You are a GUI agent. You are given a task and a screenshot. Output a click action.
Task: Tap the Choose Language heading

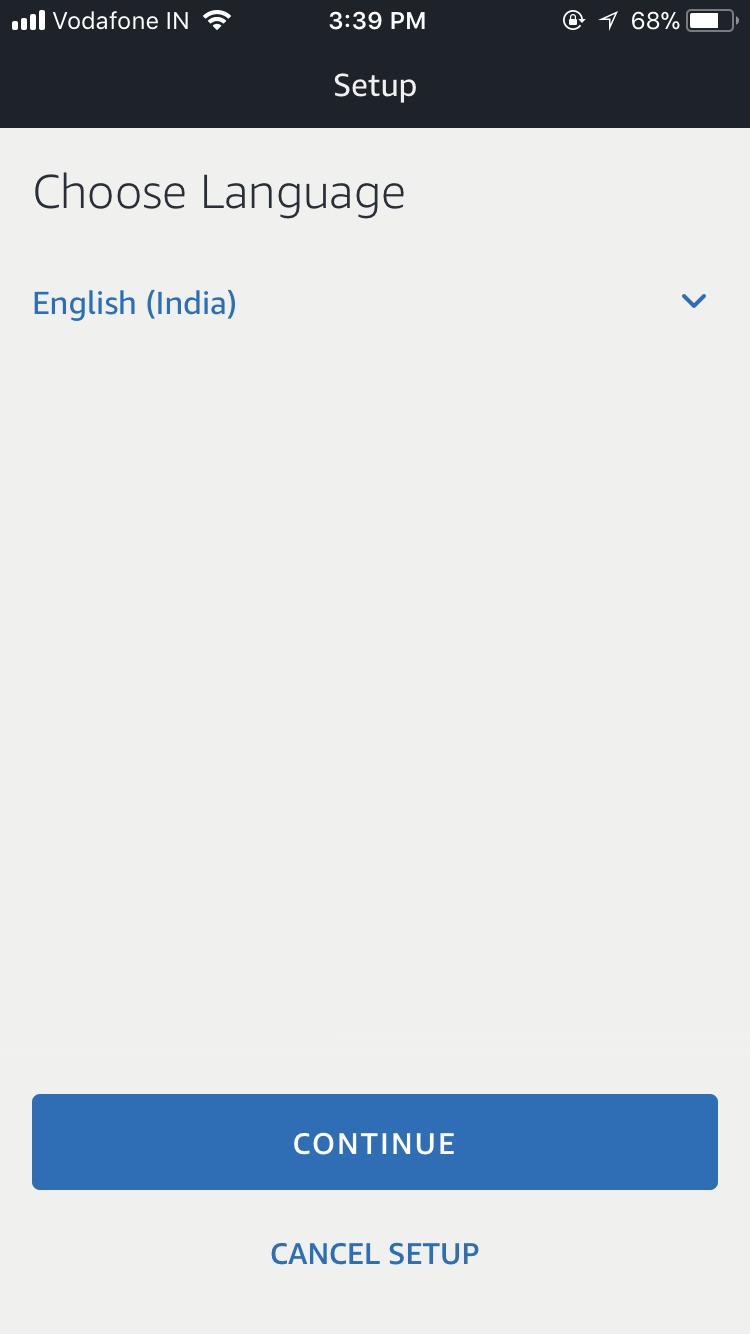coord(218,192)
